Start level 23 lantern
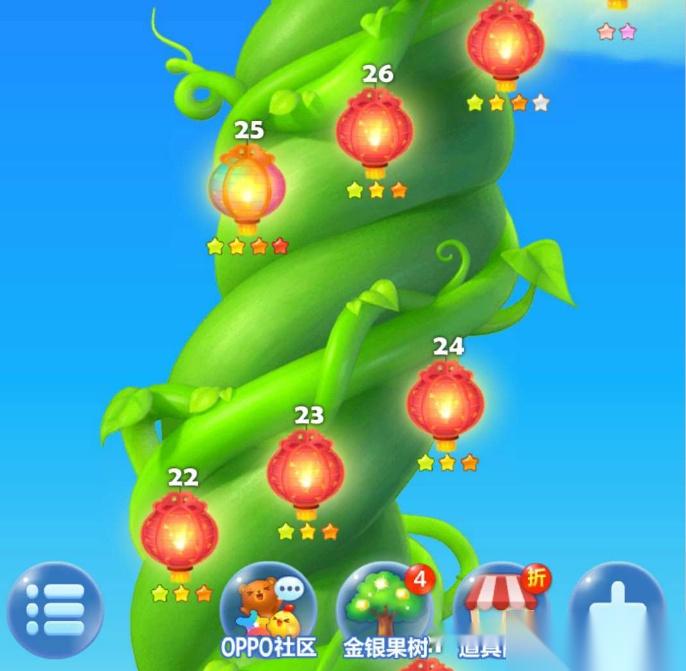Image resolution: width=686 pixels, height=671 pixels. pos(306,473)
